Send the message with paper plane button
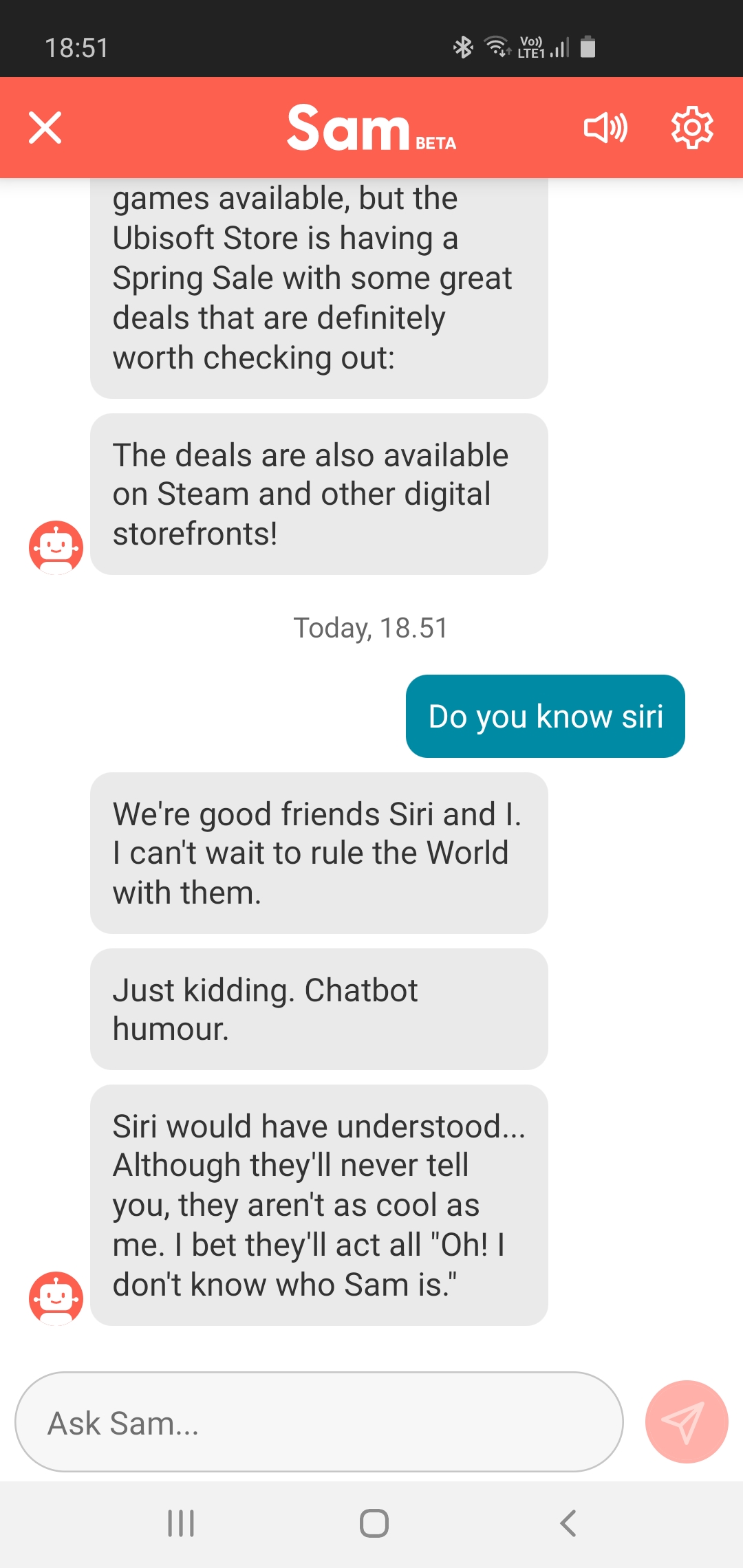The height and width of the screenshot is (1568, 743). pos(686,1422)
